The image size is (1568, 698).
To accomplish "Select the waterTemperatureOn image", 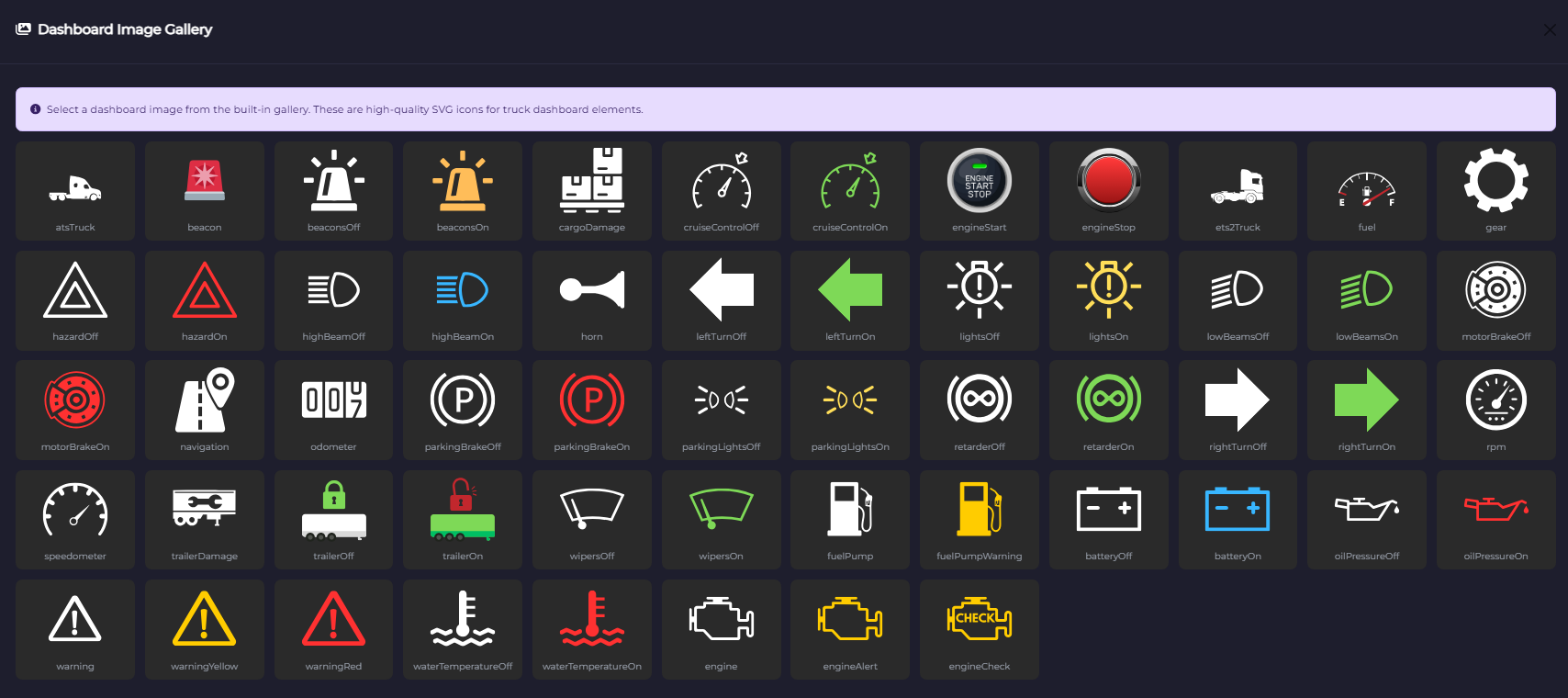I will point(592,629).
